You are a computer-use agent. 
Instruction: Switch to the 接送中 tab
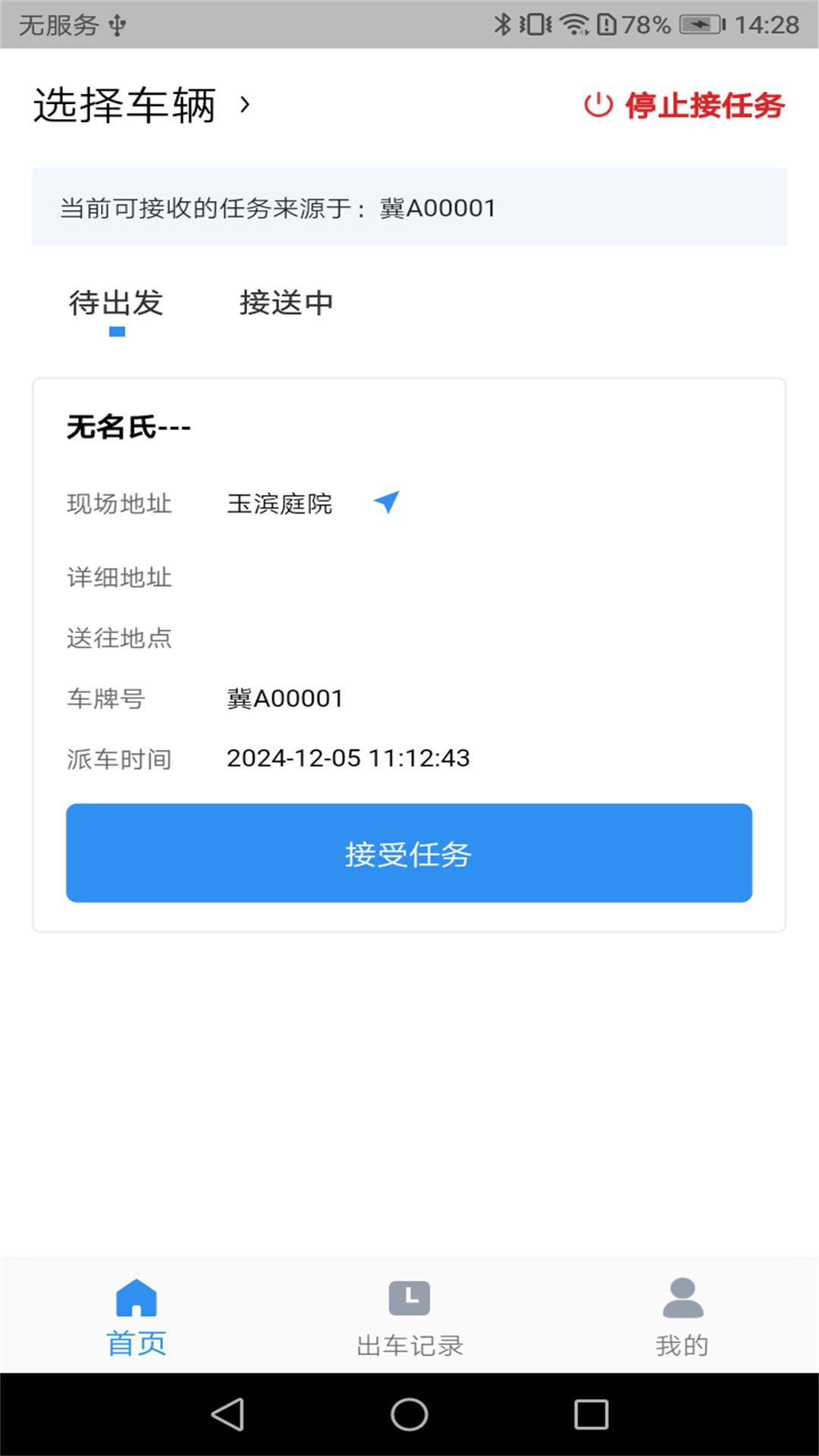[287, 302]
